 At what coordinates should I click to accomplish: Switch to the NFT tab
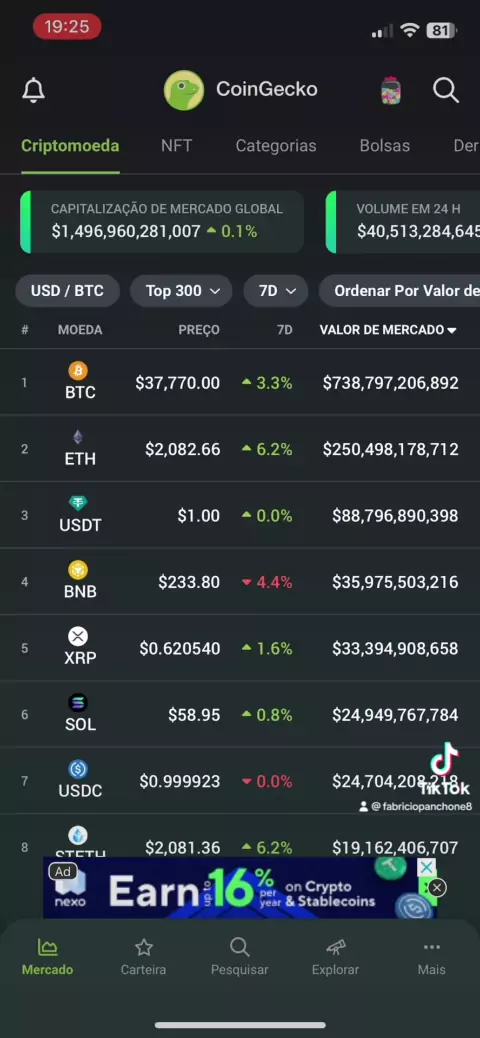point(177,146)
